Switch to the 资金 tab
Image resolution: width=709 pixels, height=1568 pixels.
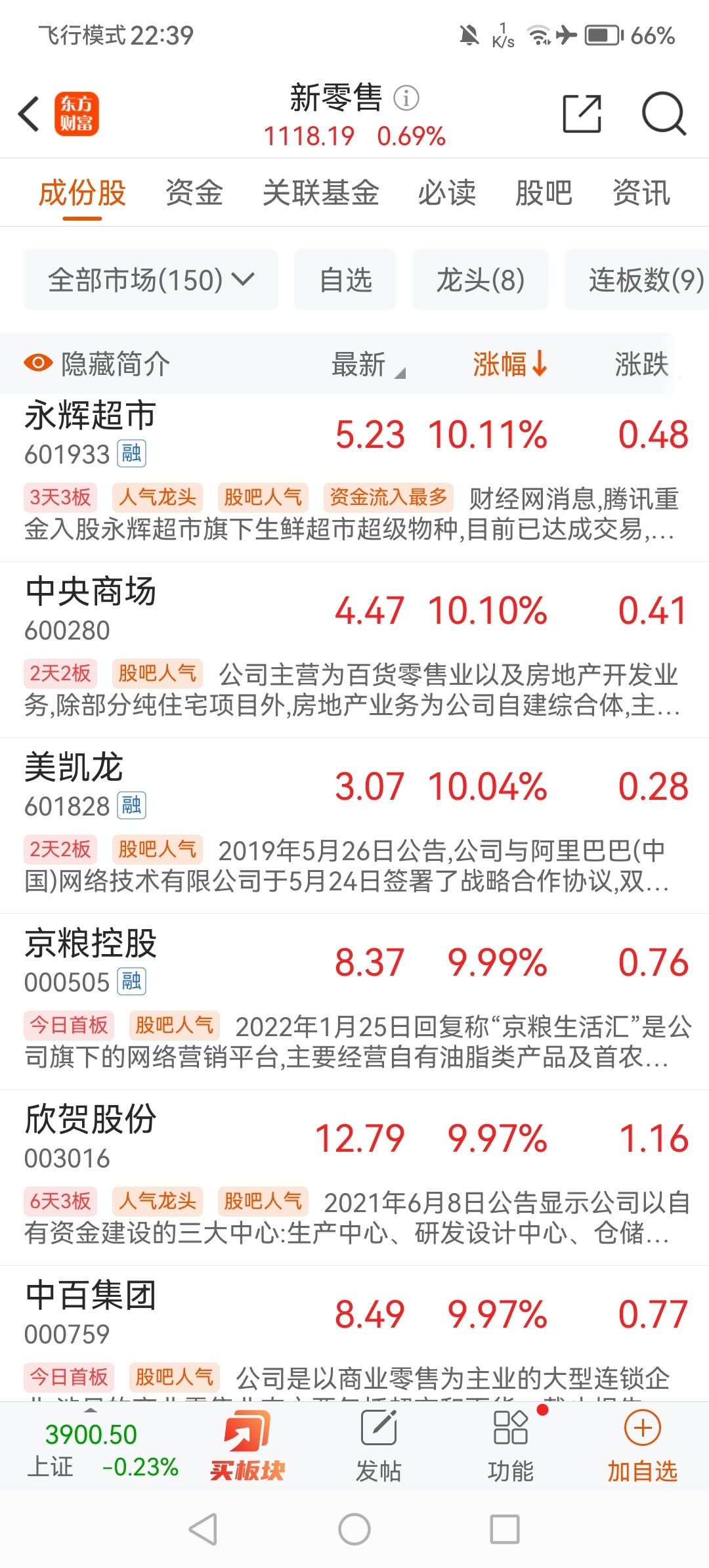[194, 193]
